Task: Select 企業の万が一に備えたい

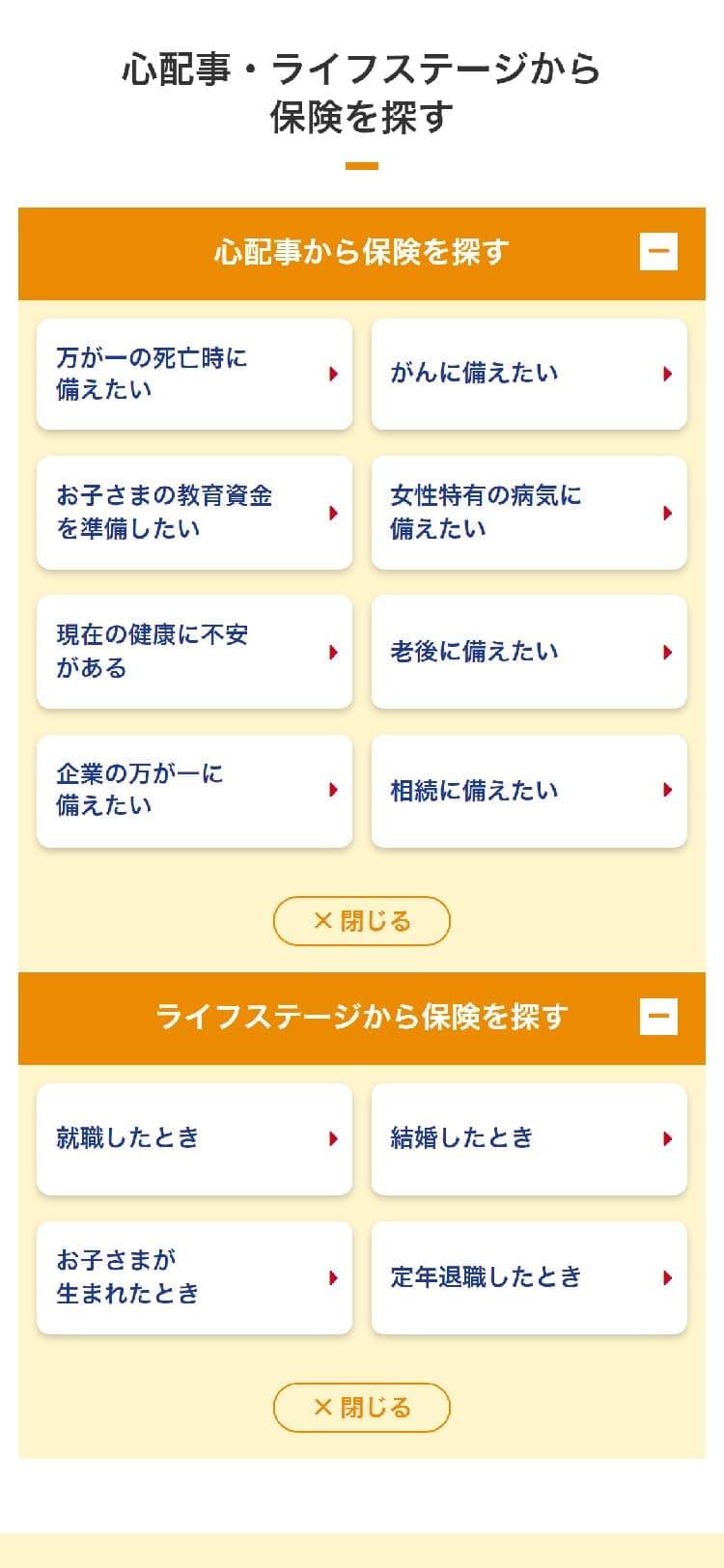Action: (x=194, y=791)
